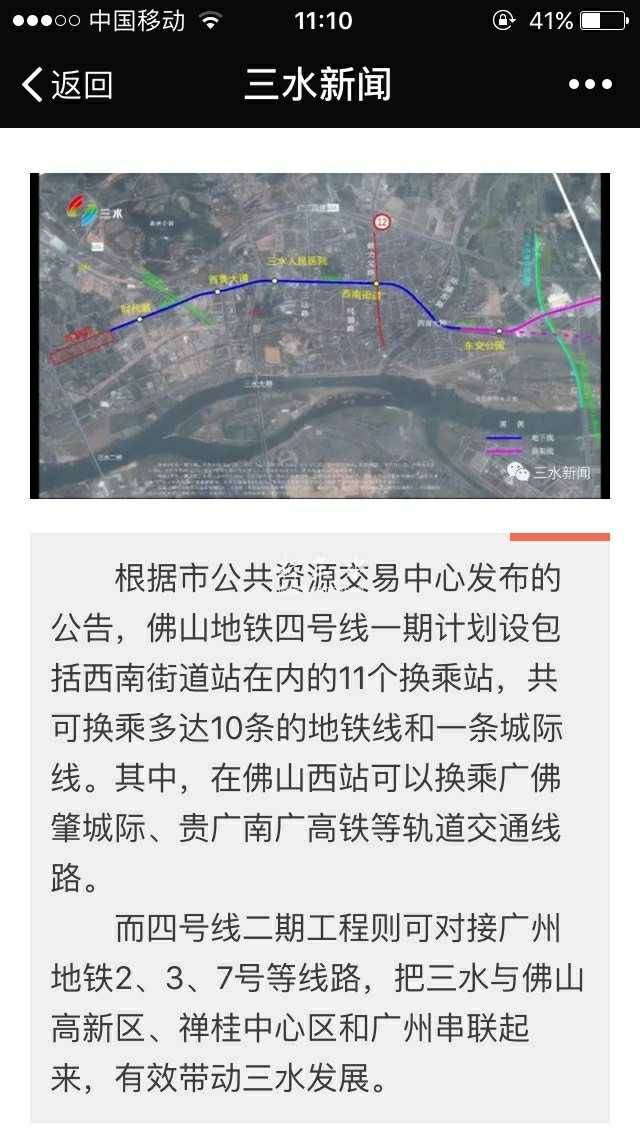Viewport: 640px width, 1136px height.
Task: View the metro line map image
Action: [318, 335]
